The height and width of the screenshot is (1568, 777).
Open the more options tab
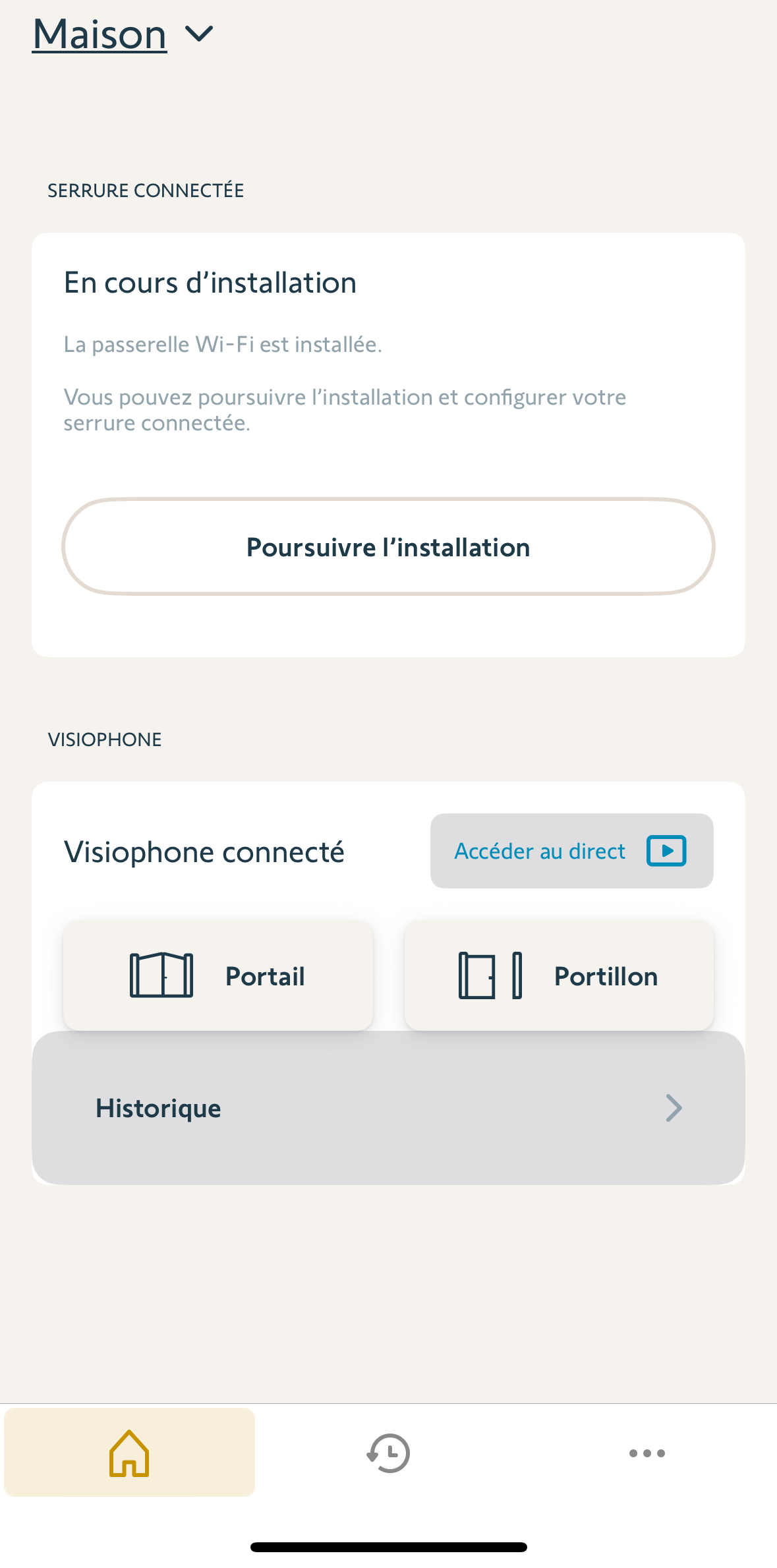click(647, 1453)
